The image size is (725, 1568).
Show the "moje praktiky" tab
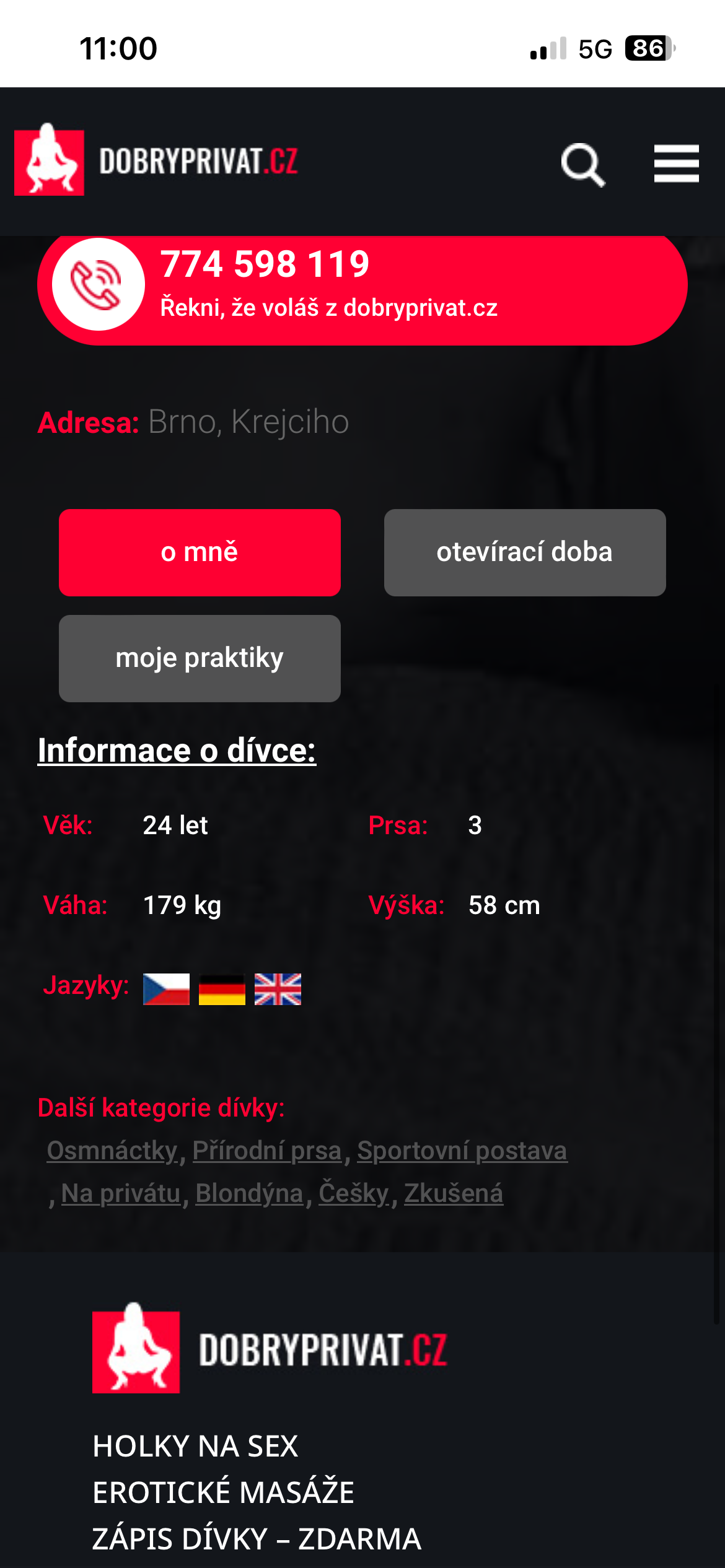click(x=200, y=658)
